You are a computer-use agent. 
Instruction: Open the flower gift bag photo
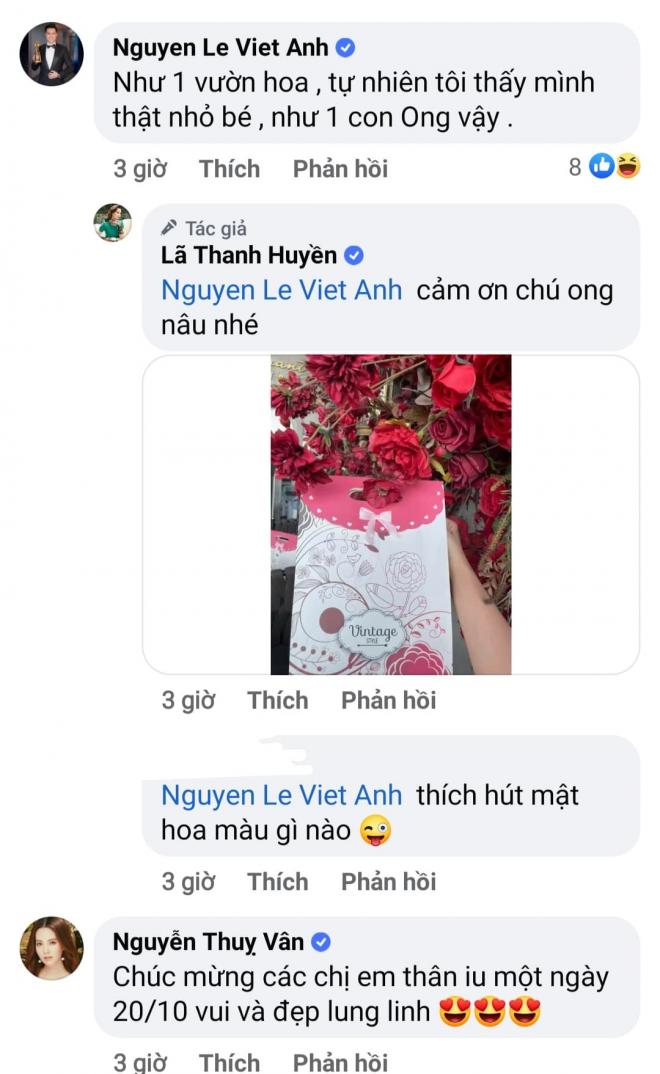pyautogui.click(x=391, y=514)
